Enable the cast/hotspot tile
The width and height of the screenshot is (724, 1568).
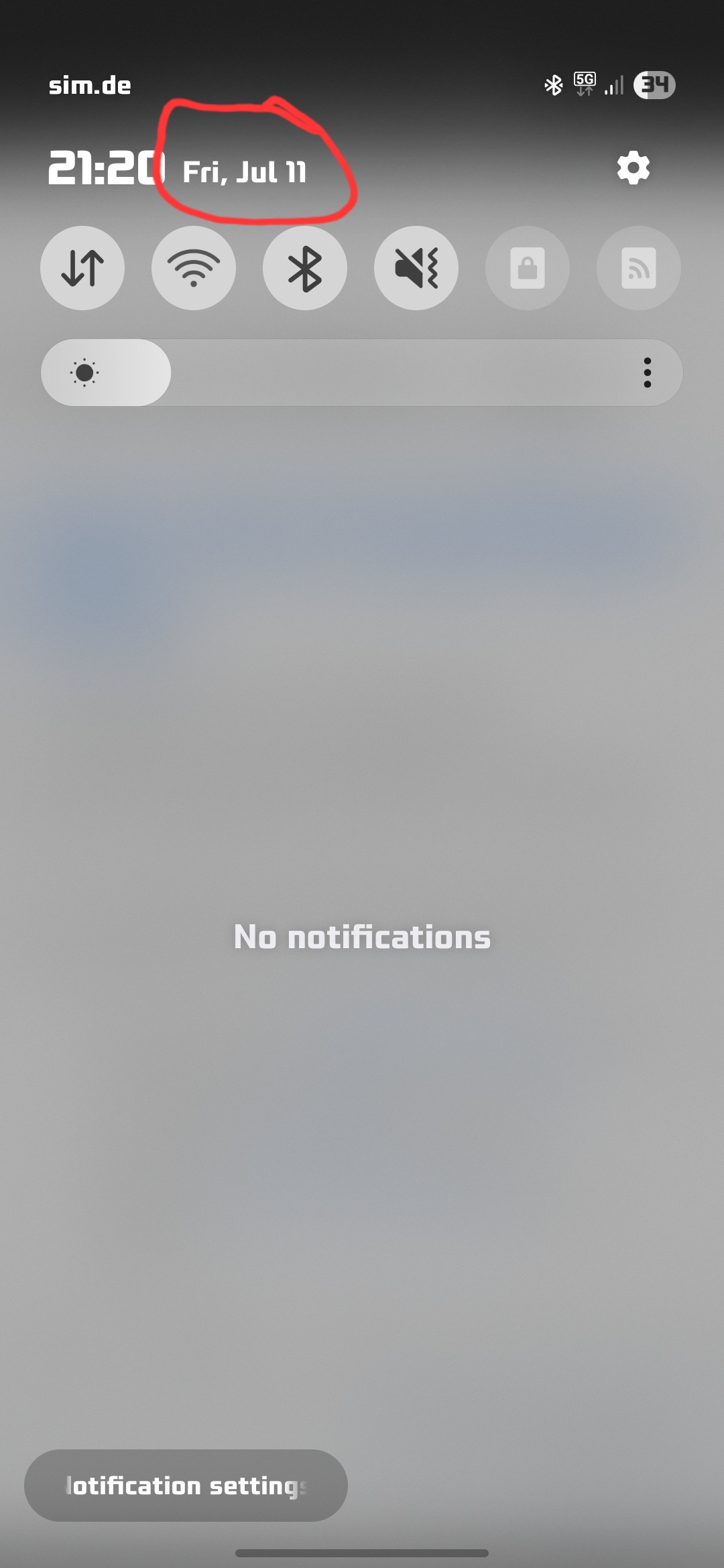[639, 268]
